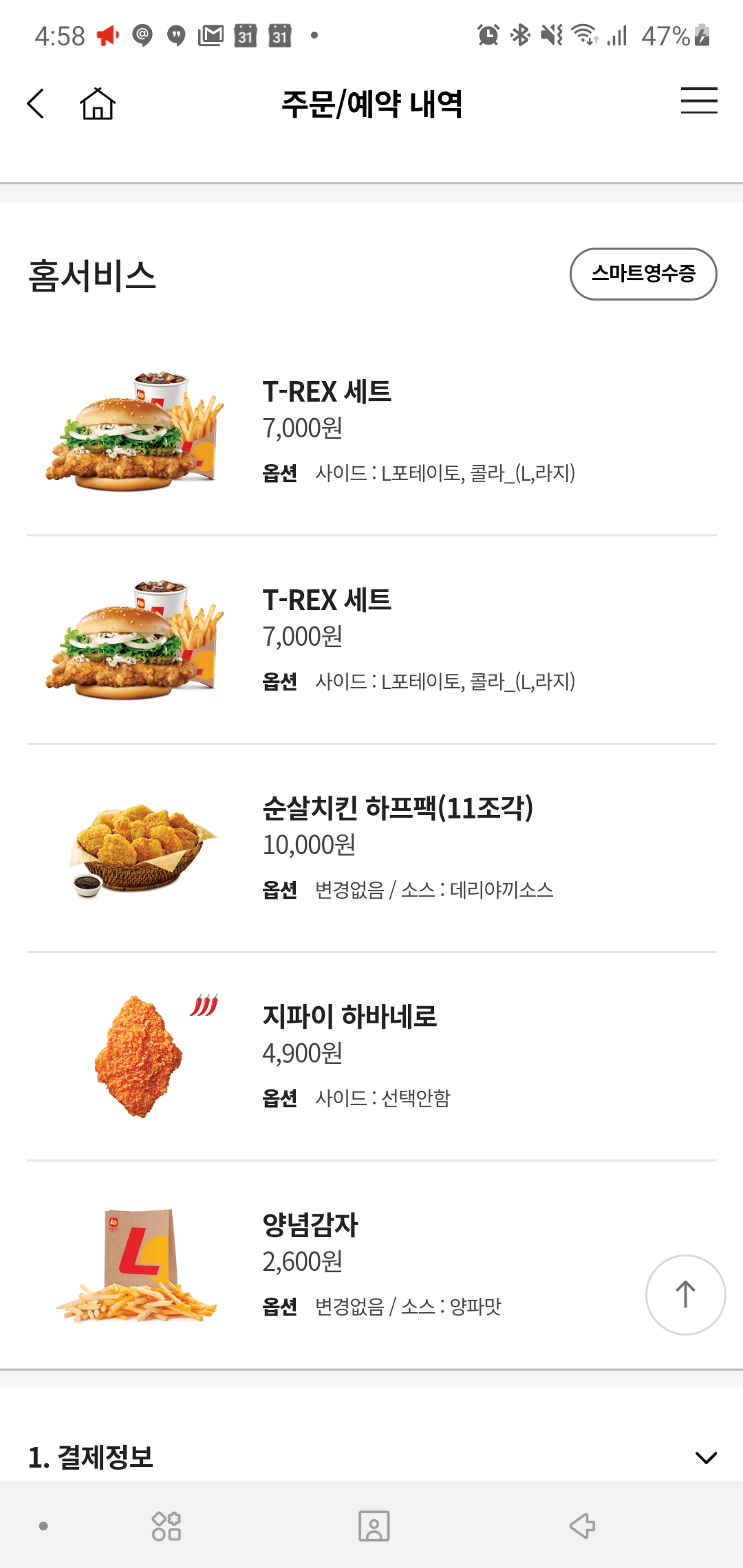
Task: Jump to top with the up arrow button
Action: pos(685,1294)
